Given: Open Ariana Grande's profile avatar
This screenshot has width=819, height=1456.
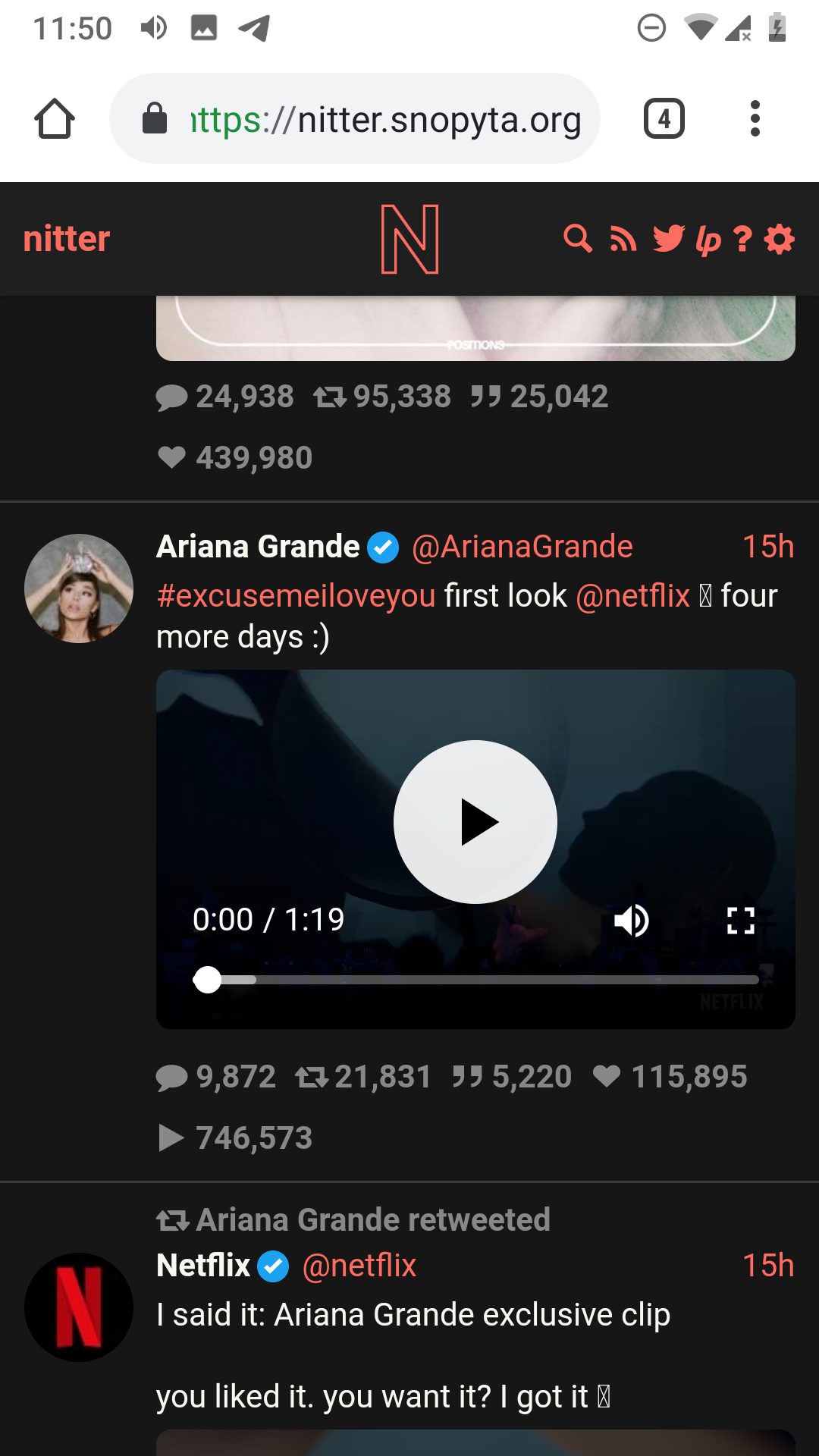Looking at the screenshot, I should (79, 588).
